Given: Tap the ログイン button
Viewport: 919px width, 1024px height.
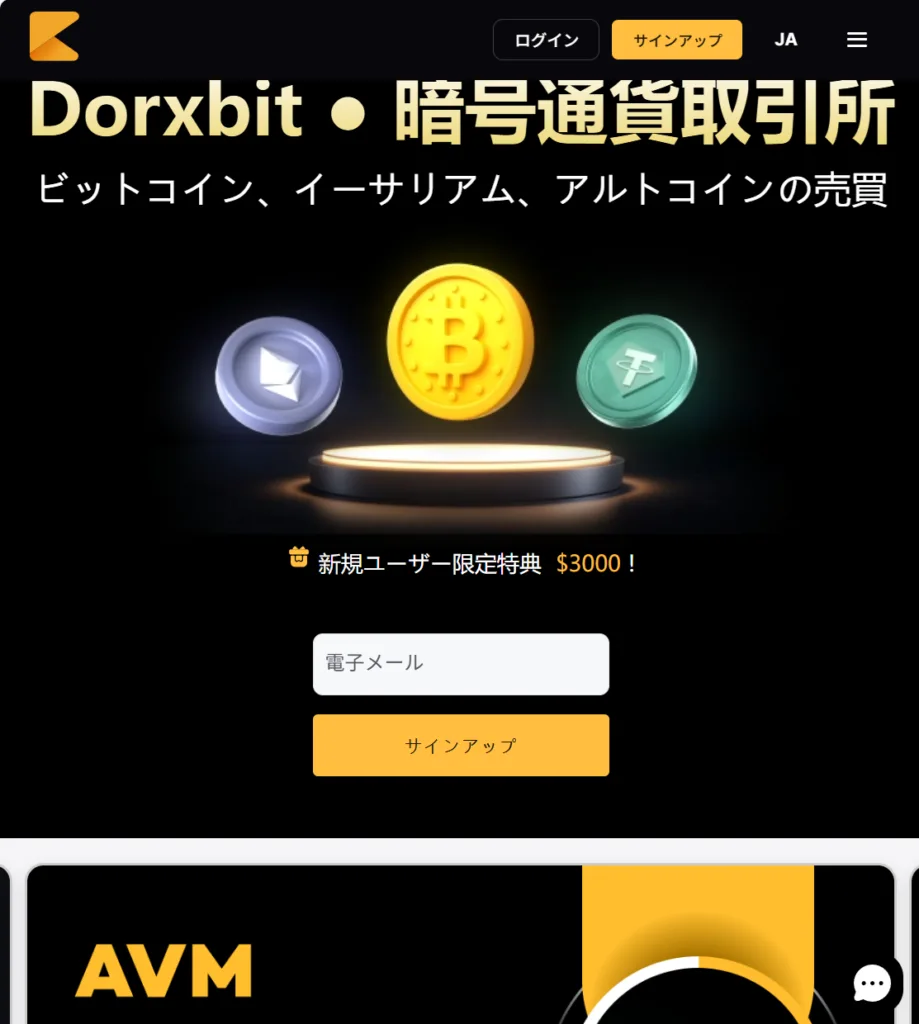Looking at the screenshot, I should (546, 40).
